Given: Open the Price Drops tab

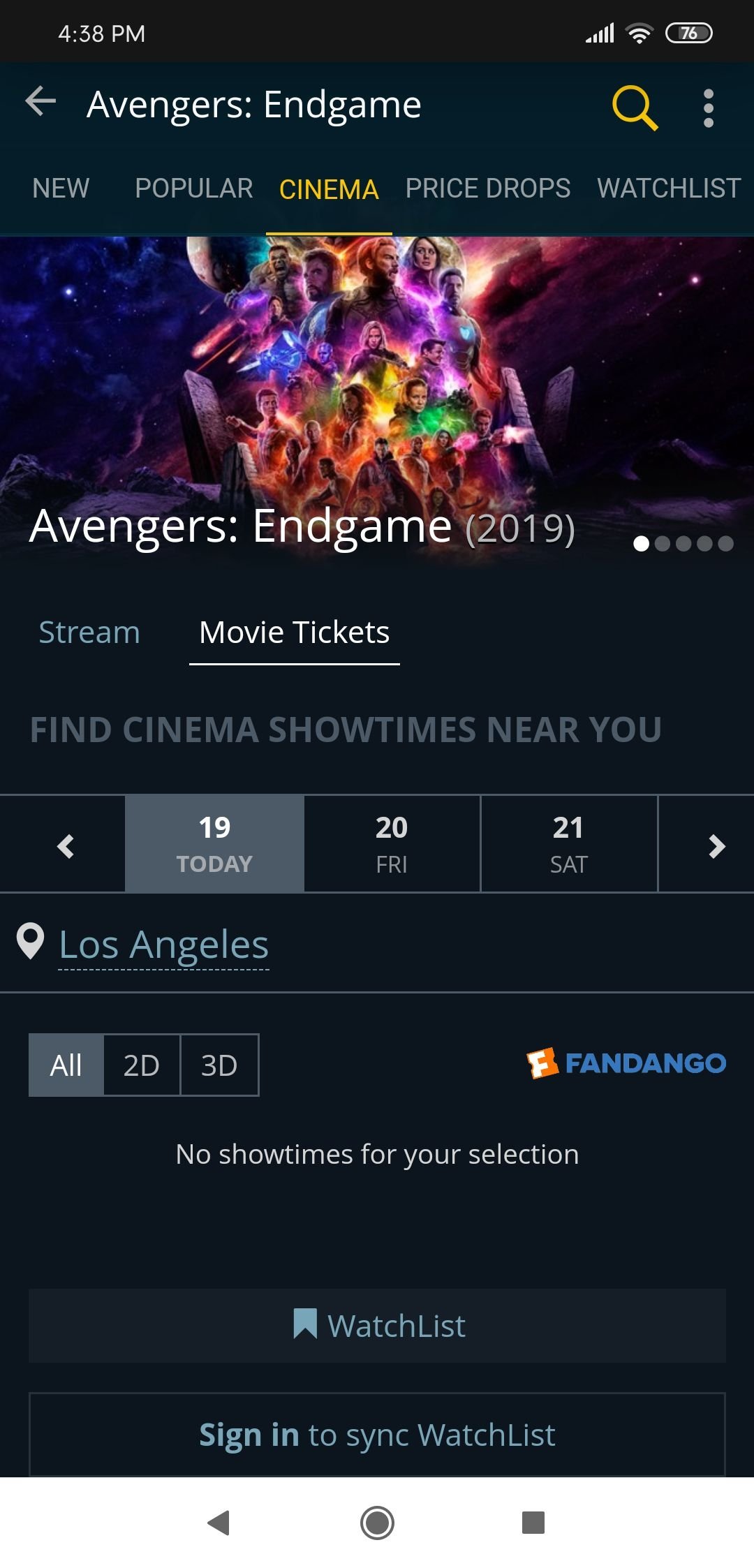Looking at the screenshot, I should 487,188.
